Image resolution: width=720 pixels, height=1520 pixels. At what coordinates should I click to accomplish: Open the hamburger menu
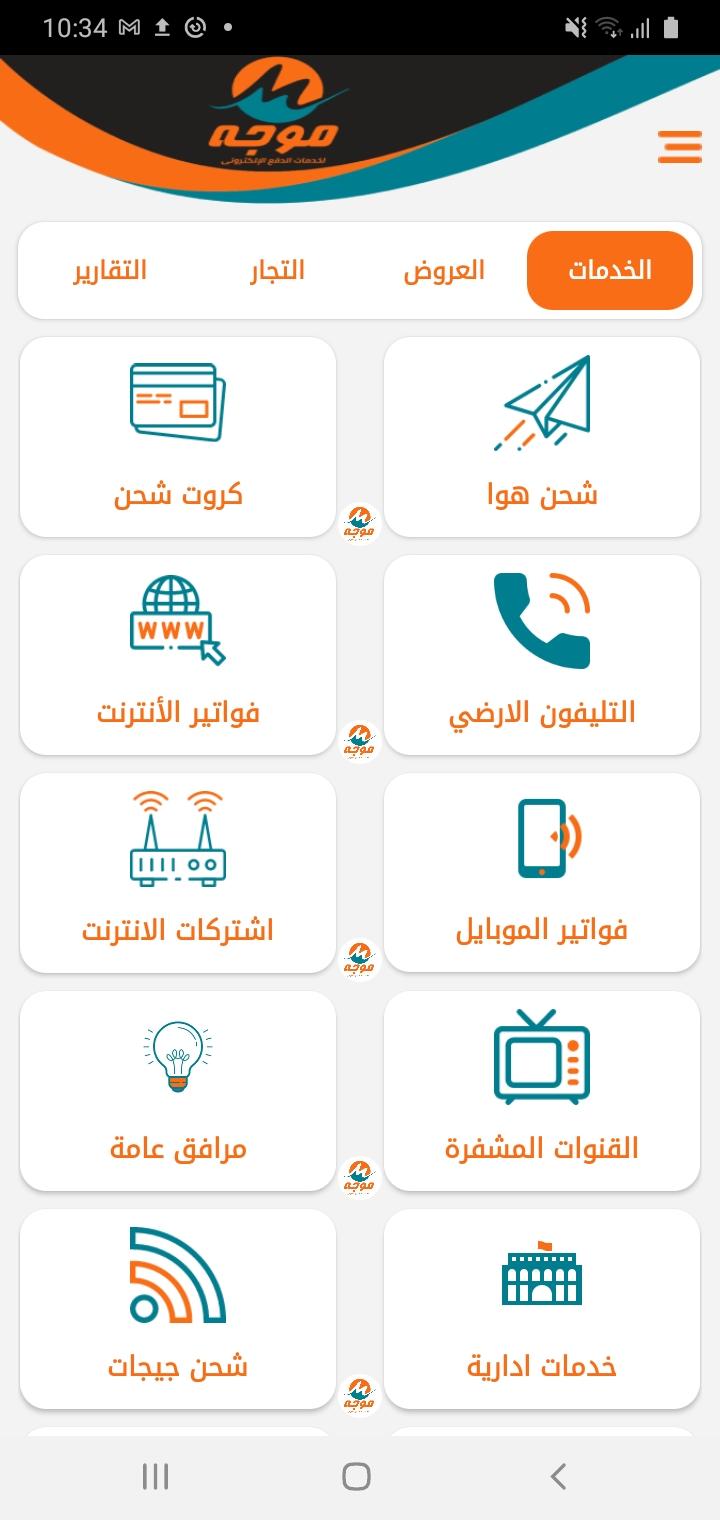pyautogui.click(x=679, y=147)
